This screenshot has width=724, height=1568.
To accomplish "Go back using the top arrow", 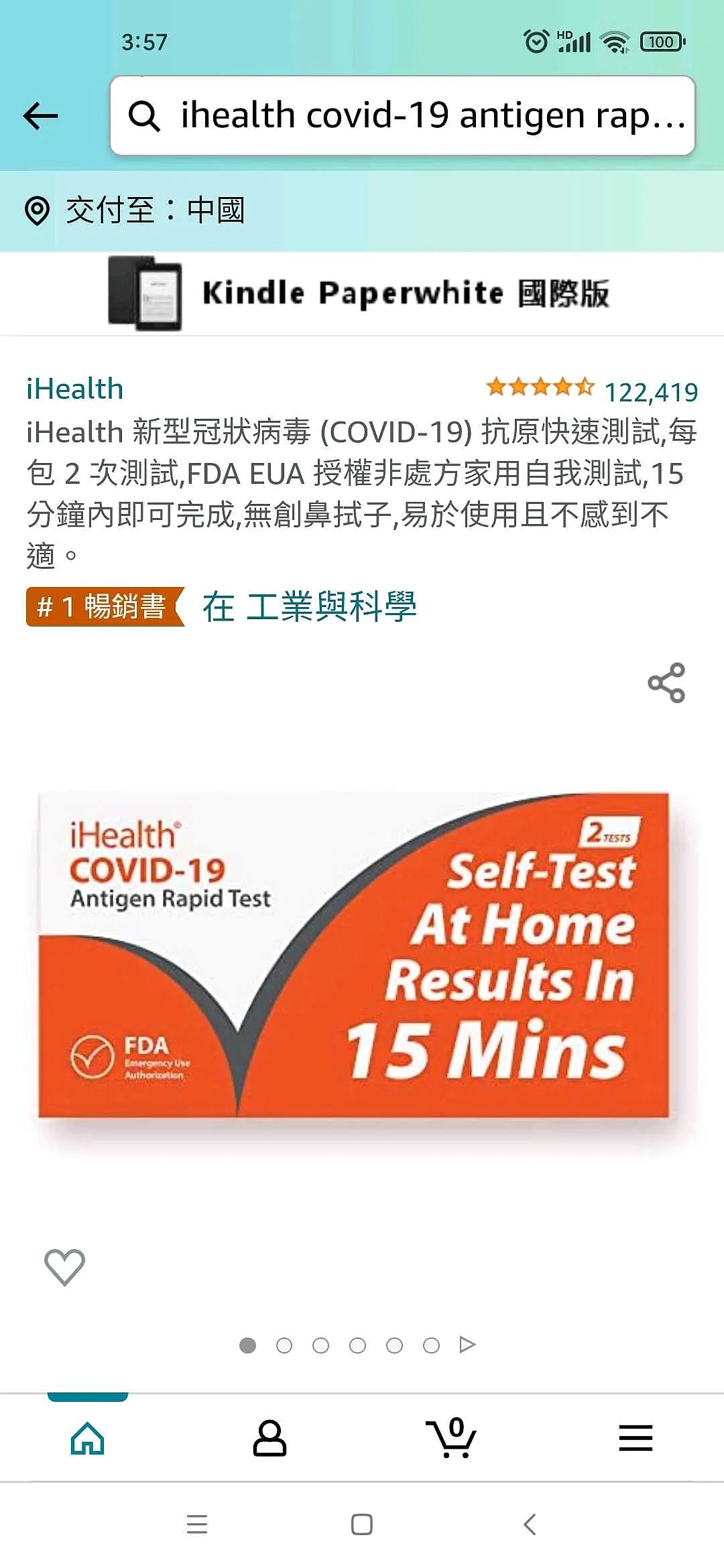I will click(41, 116).
